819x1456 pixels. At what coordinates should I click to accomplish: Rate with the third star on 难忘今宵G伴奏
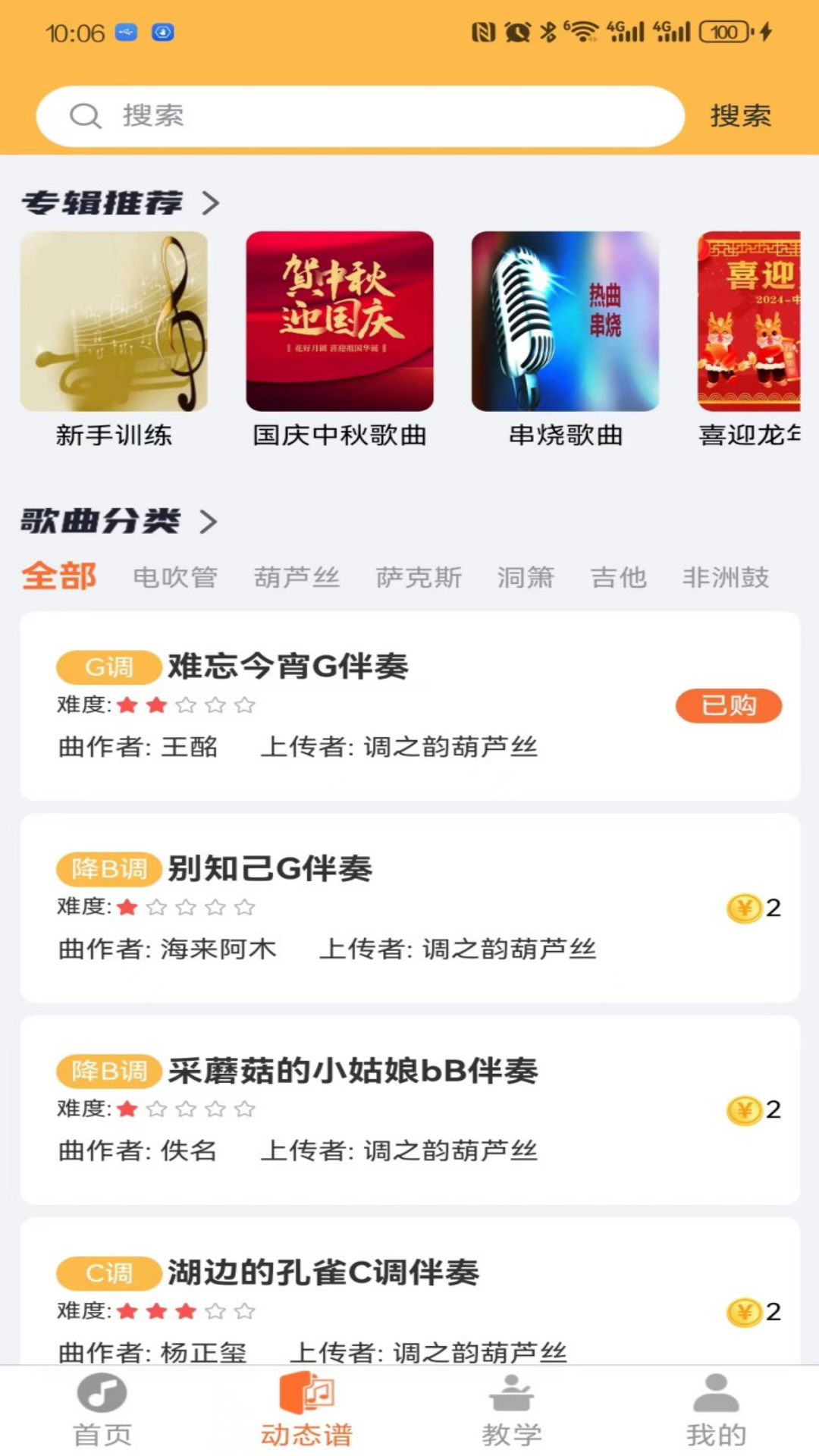pos(184,705)
